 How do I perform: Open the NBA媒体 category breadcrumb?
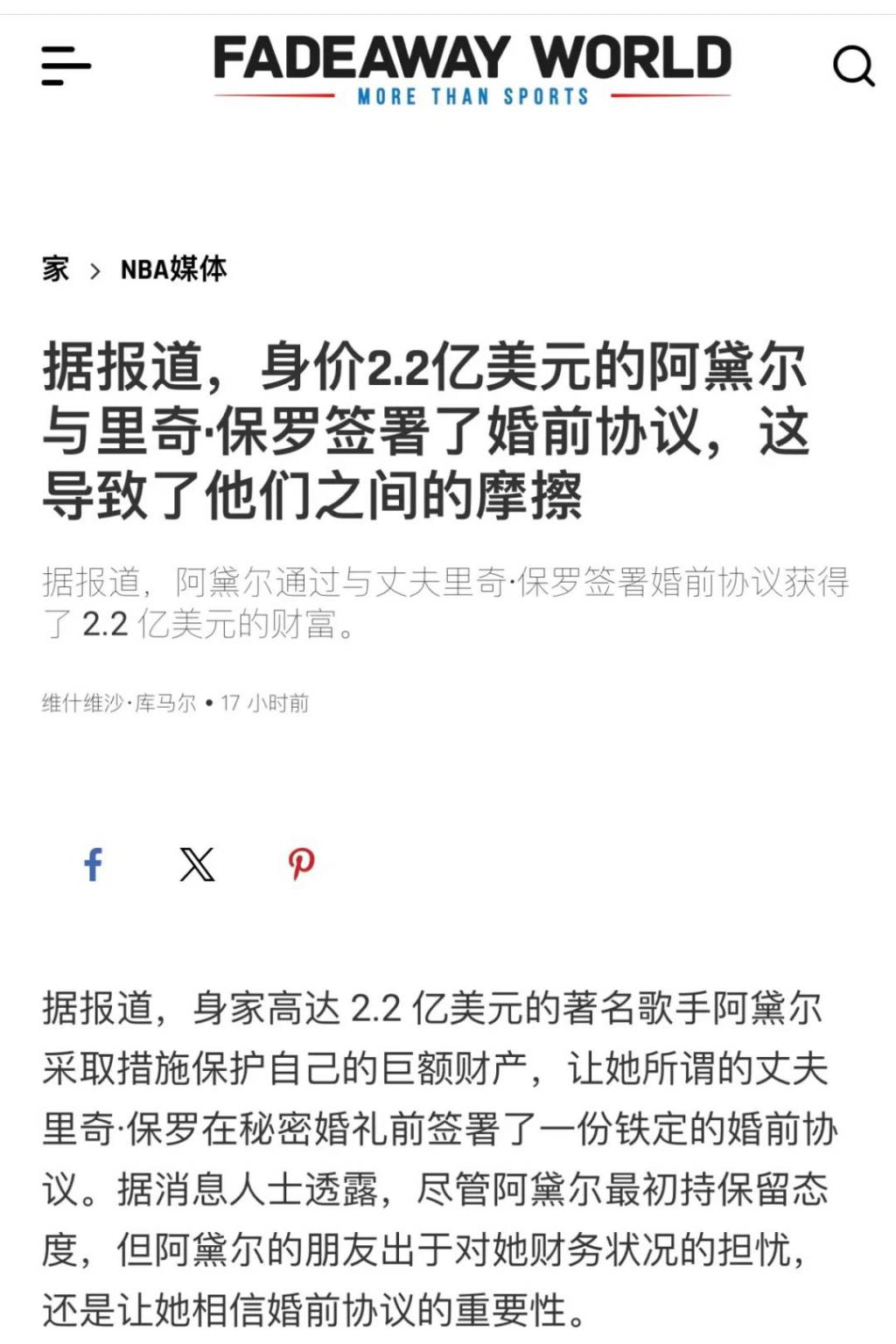pyautogui.click(x=173, y=269)
